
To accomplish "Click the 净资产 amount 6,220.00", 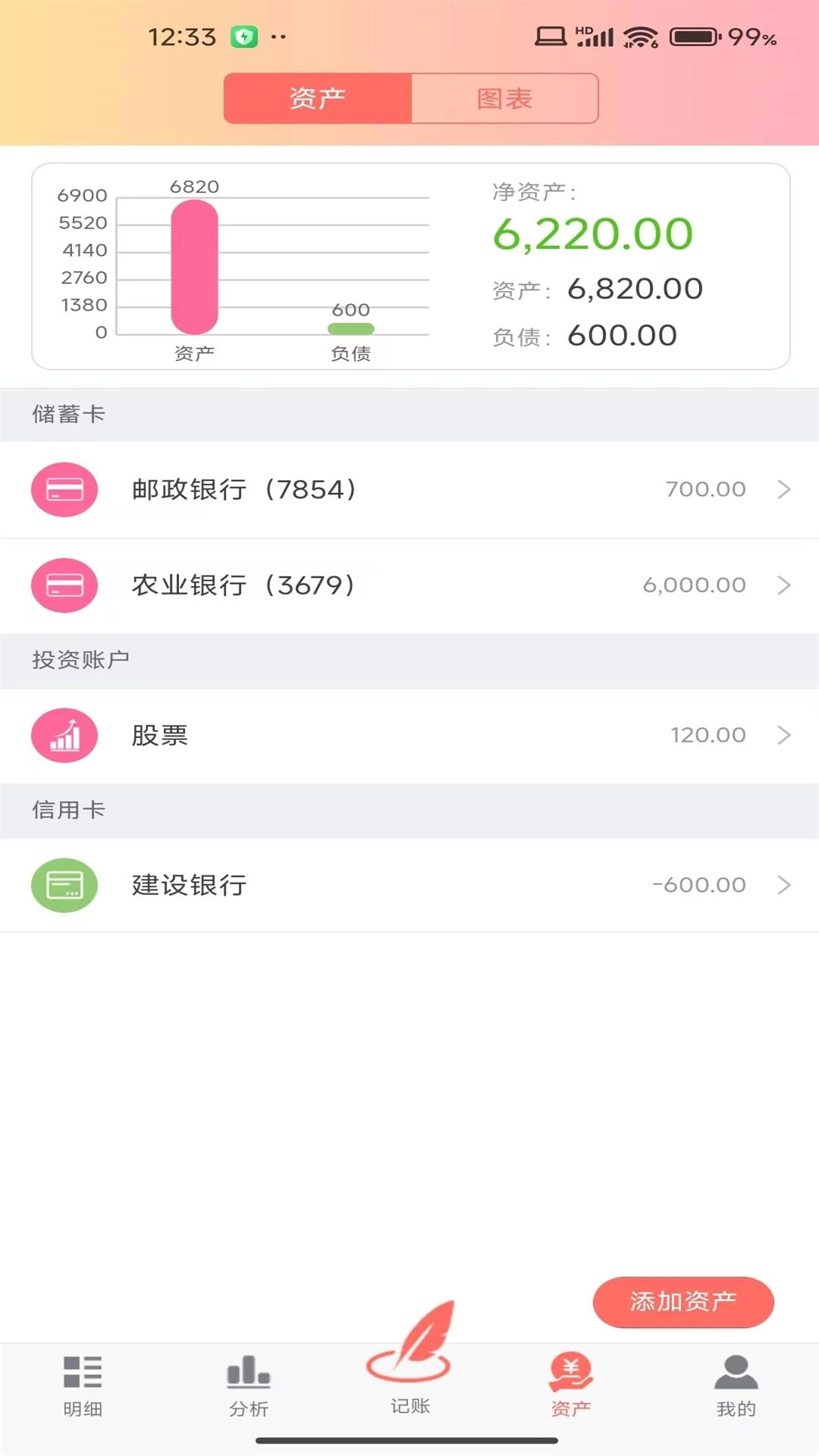I will (591, 233).
